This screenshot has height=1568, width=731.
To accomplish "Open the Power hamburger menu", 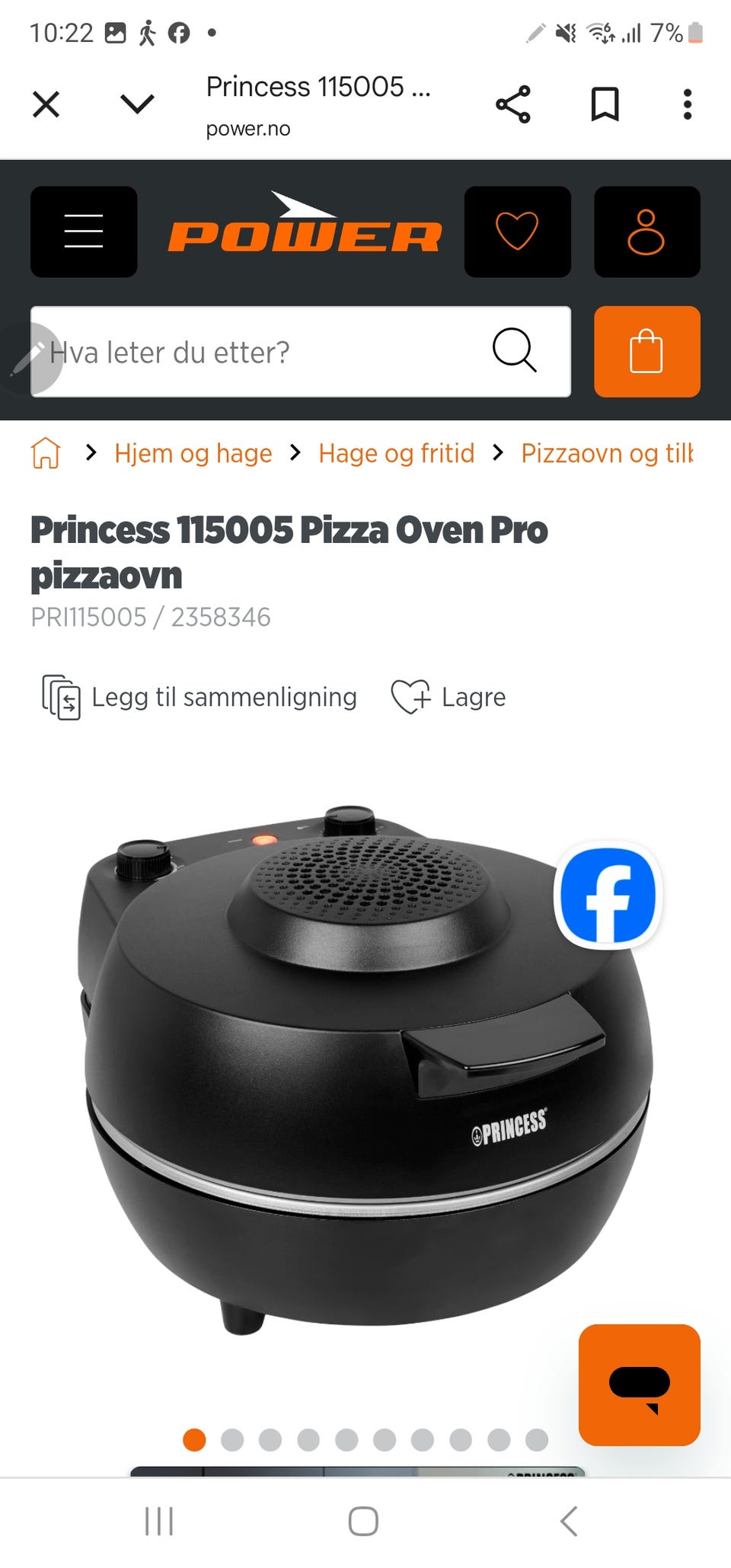I will tap(84, 232).
